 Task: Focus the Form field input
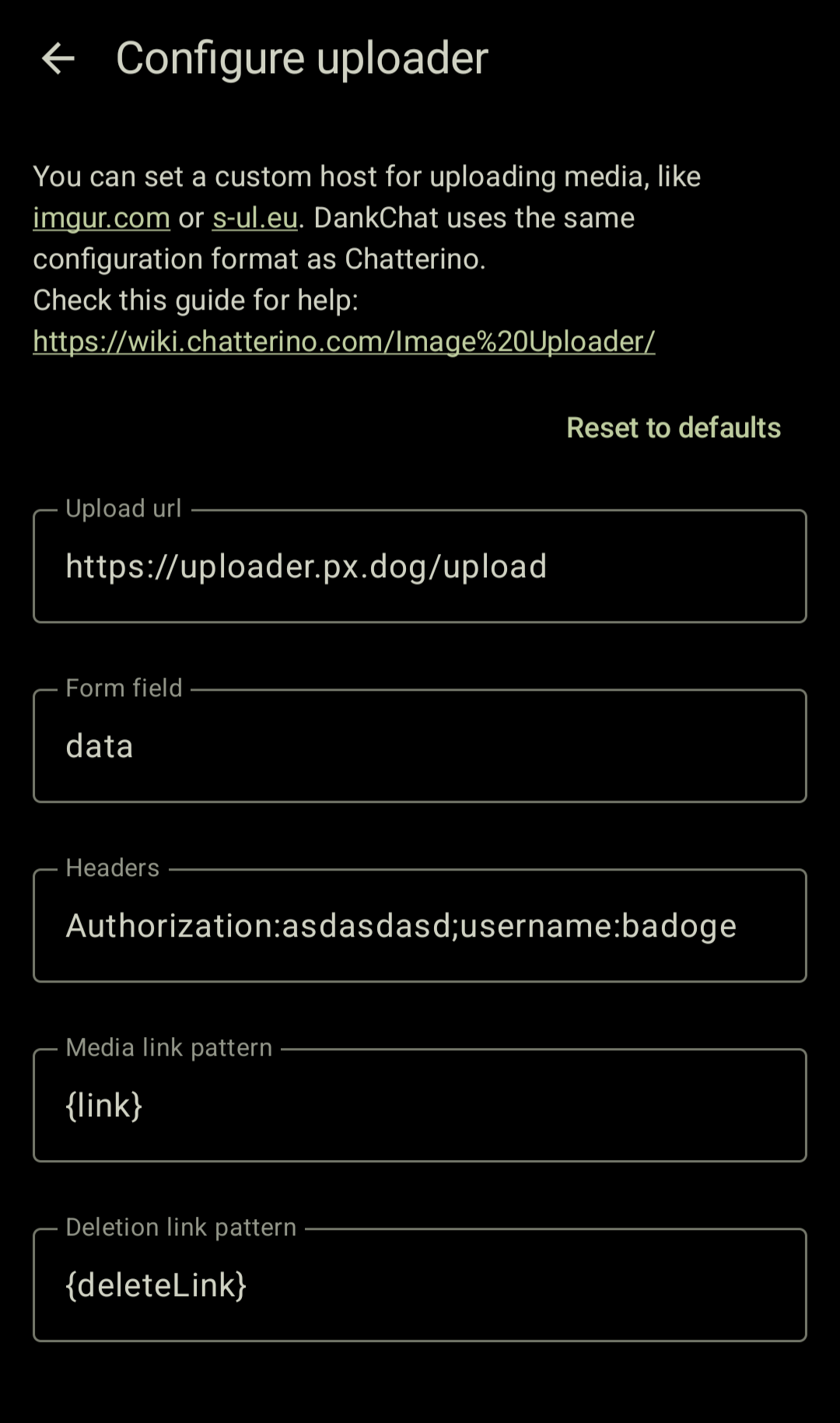click(x=420, y=747)
